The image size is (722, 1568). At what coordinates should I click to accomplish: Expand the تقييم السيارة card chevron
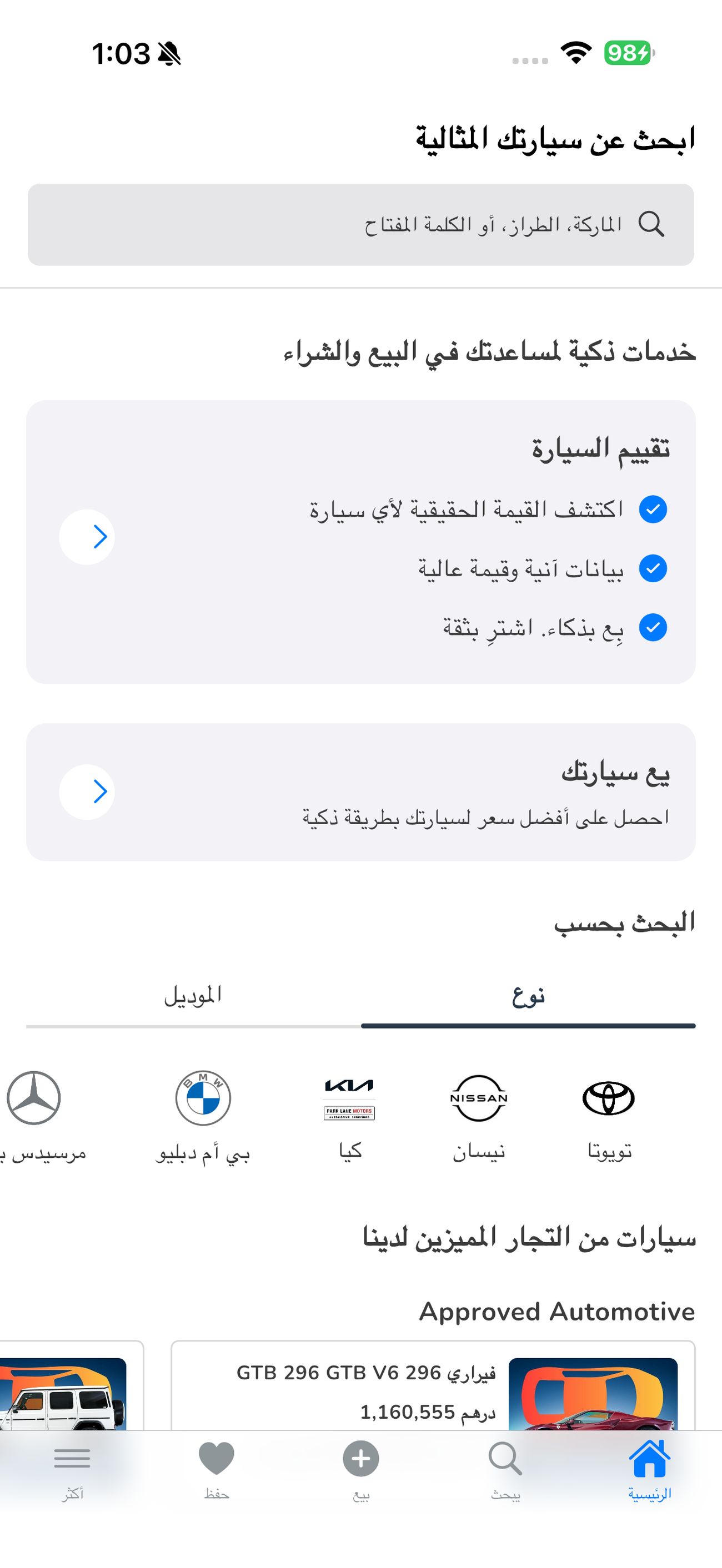(x=87, y=536)
